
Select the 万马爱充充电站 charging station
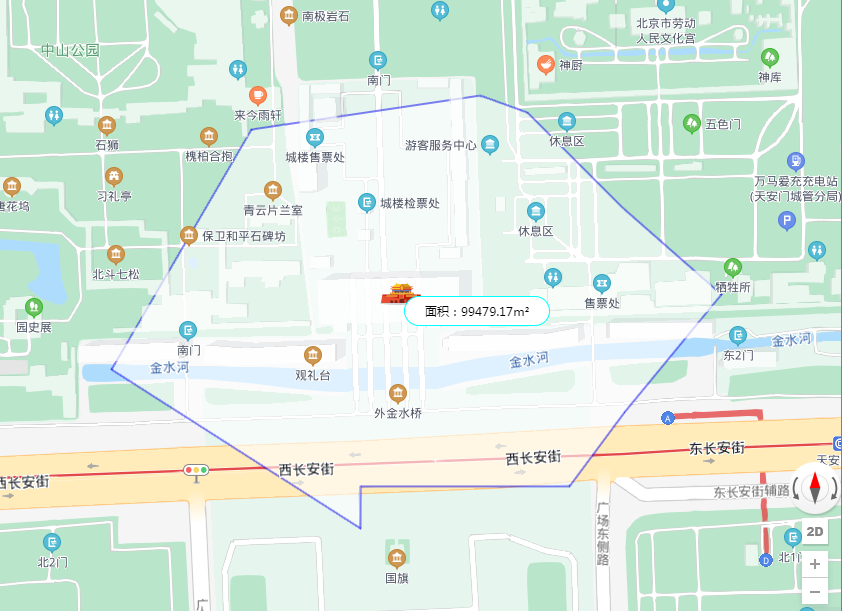pos(796,161)
